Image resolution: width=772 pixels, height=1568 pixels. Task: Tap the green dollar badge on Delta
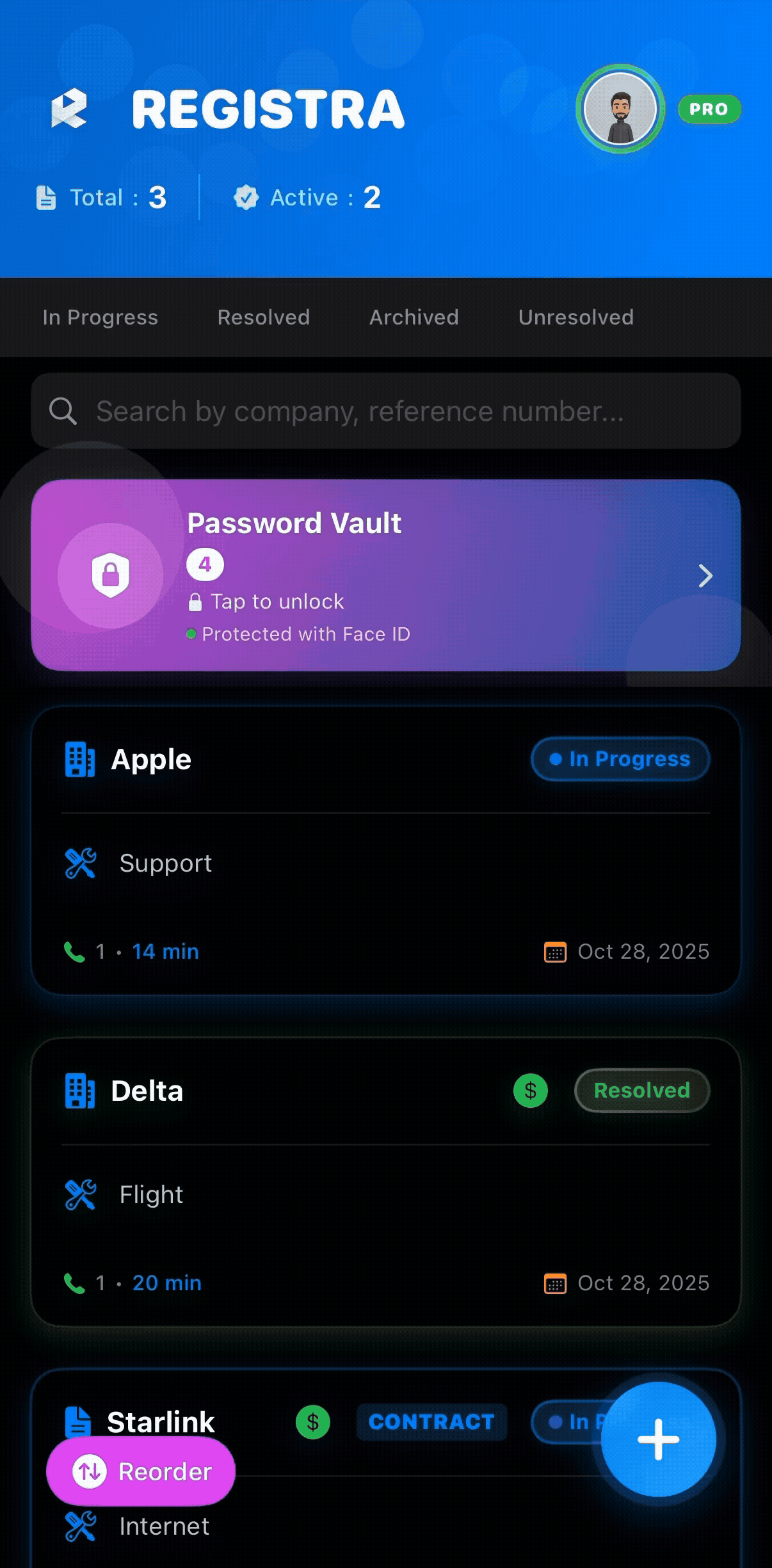[531, 1091]
